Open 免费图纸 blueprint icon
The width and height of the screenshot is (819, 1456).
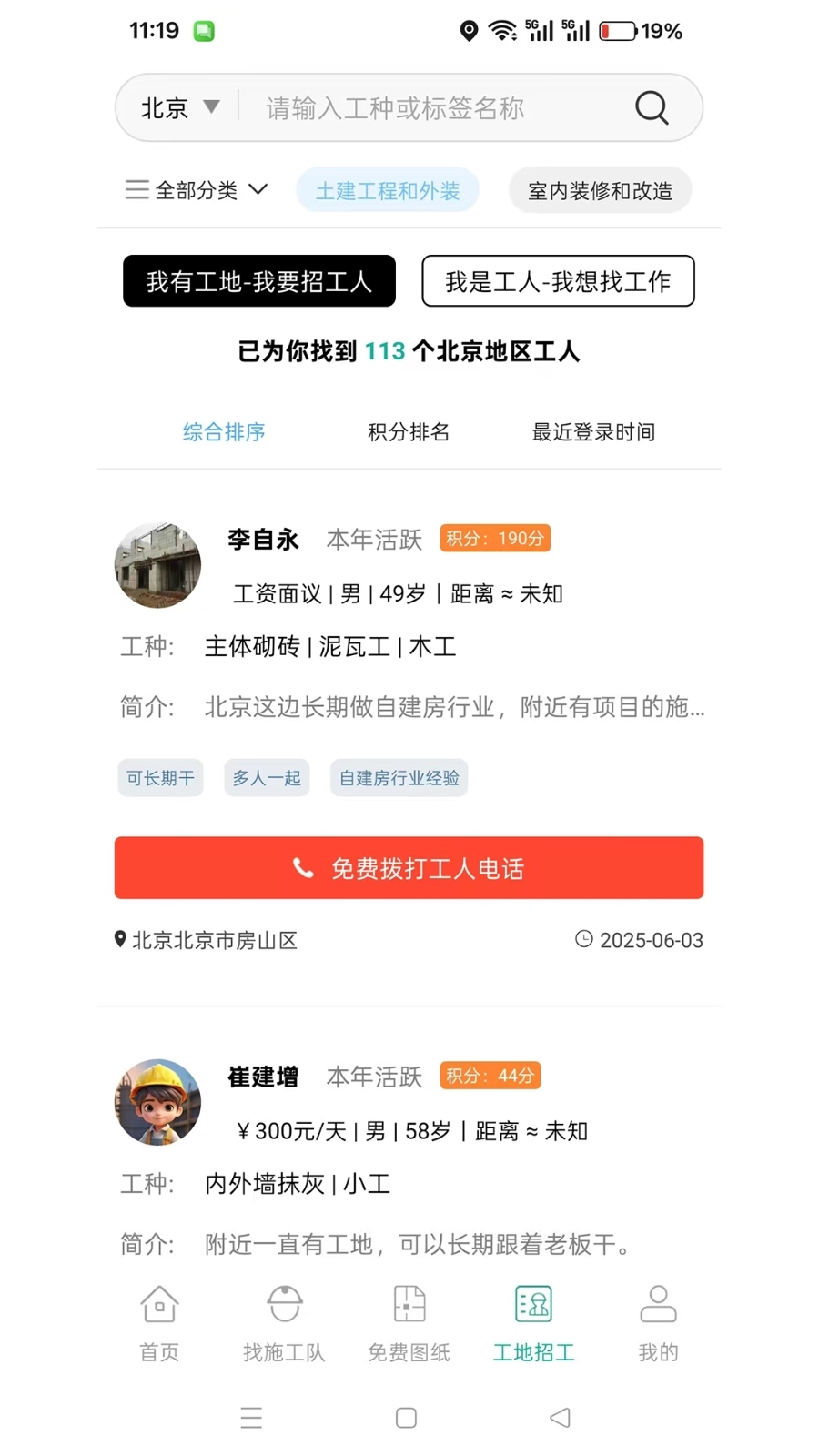point(409,1302)
